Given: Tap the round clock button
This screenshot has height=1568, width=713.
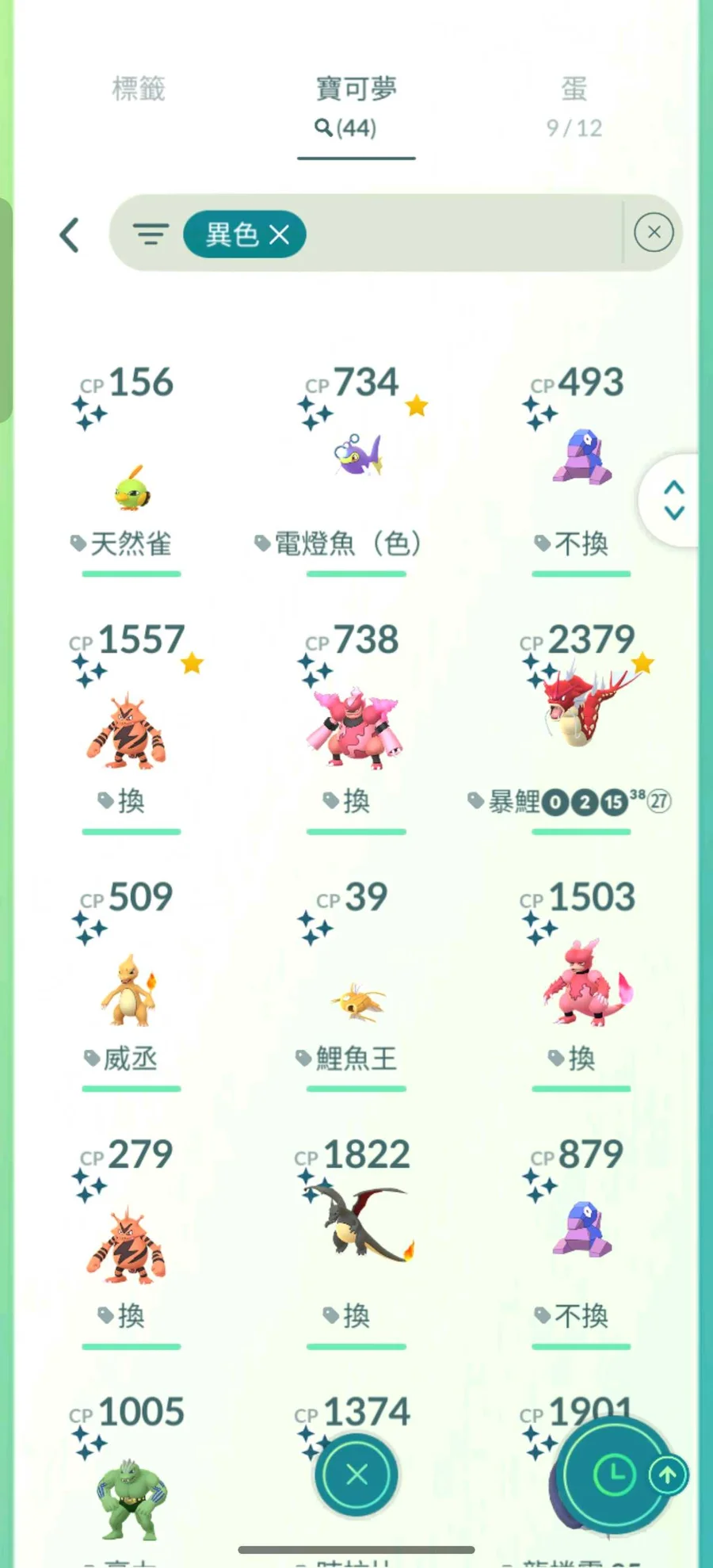Looking at the screenshot, I should [x=614, y=1475].
